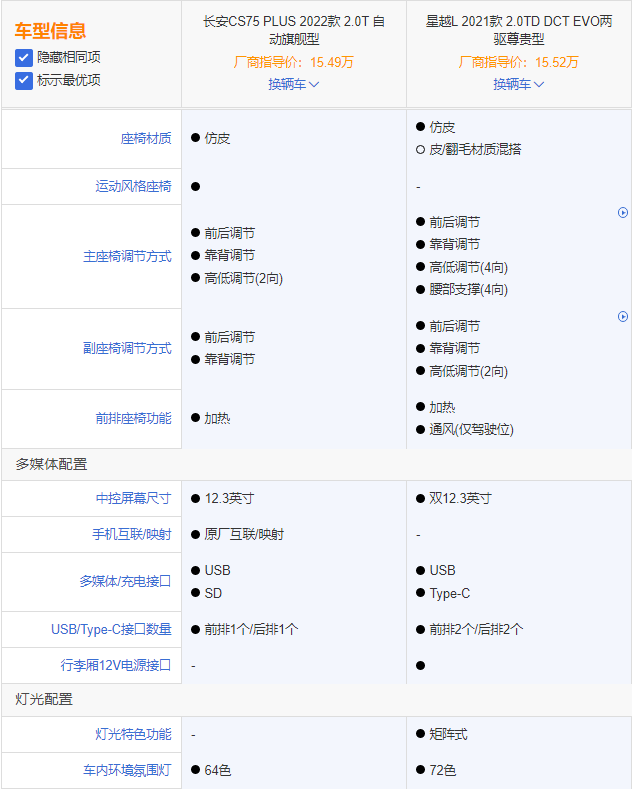Play the video icon beside 星越L 副座椅调节
This screenshot has width=632, height=789.
pyautogui.click(x=623, y=316)
